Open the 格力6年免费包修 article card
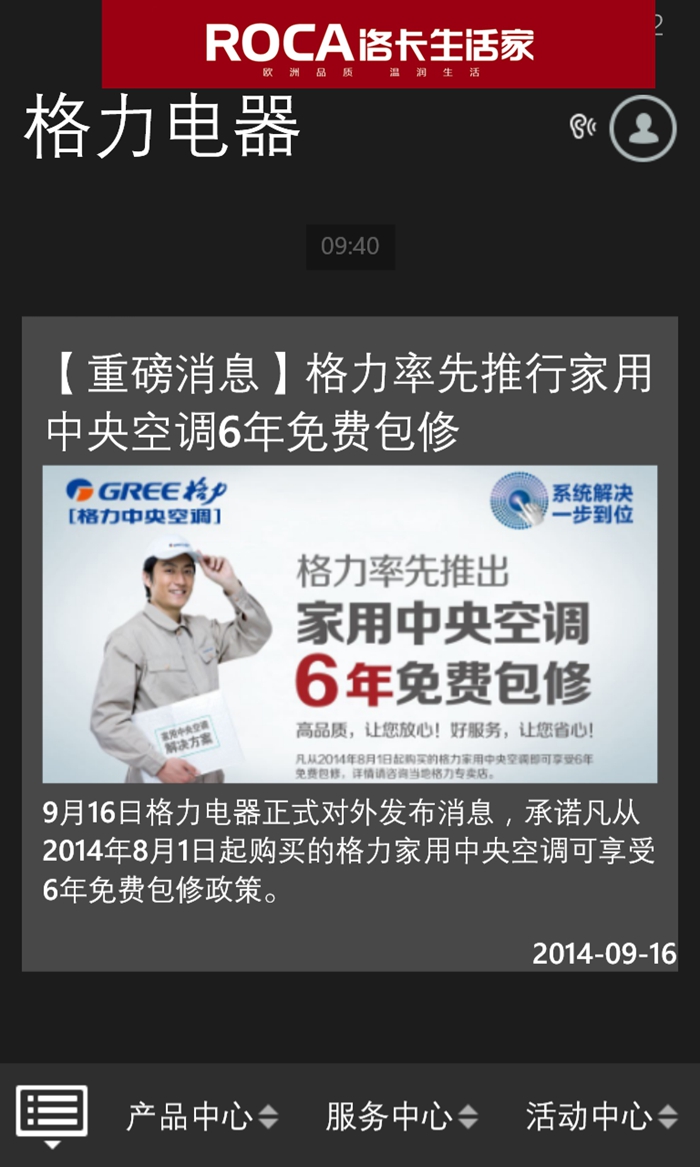 pyautogui.click(x=350, y=643)
